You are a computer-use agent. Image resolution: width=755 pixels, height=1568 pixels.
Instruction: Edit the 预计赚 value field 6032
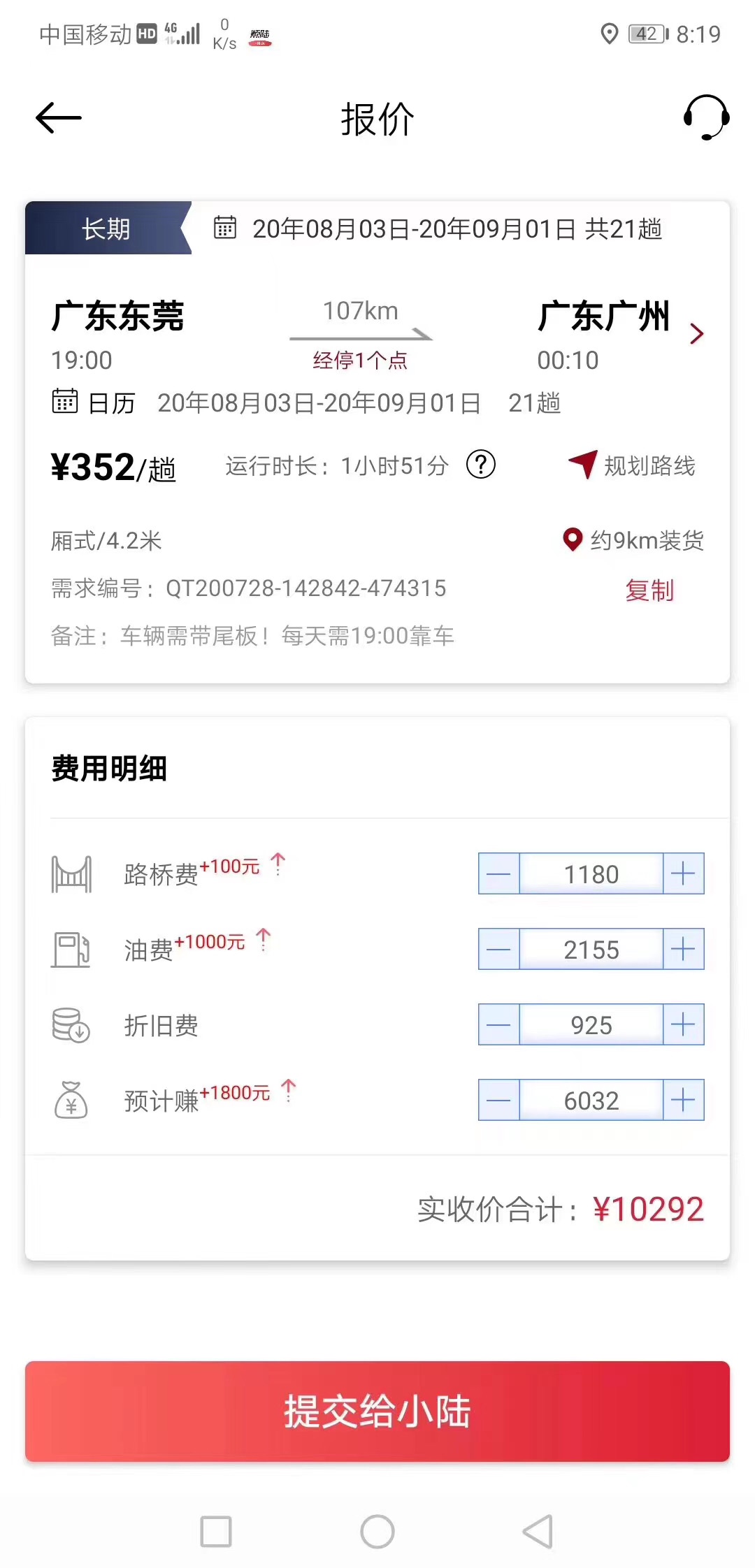[591, 1100]
